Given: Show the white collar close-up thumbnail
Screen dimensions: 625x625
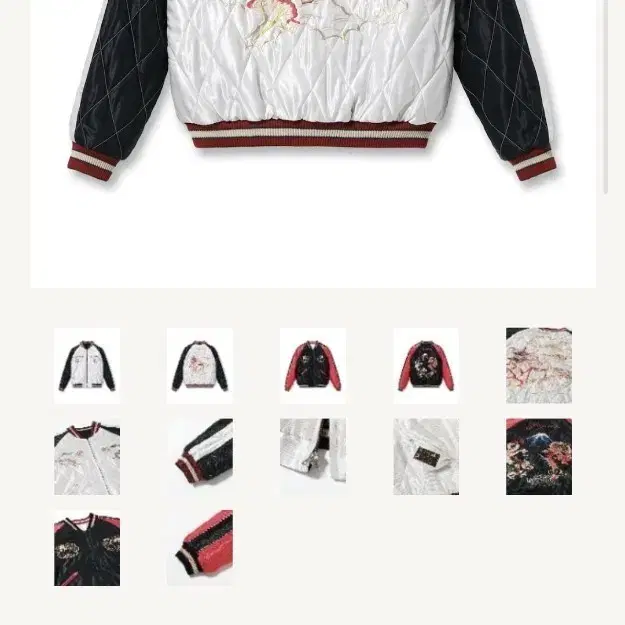Looking at the screenshot, I should [x=87, y=457].
